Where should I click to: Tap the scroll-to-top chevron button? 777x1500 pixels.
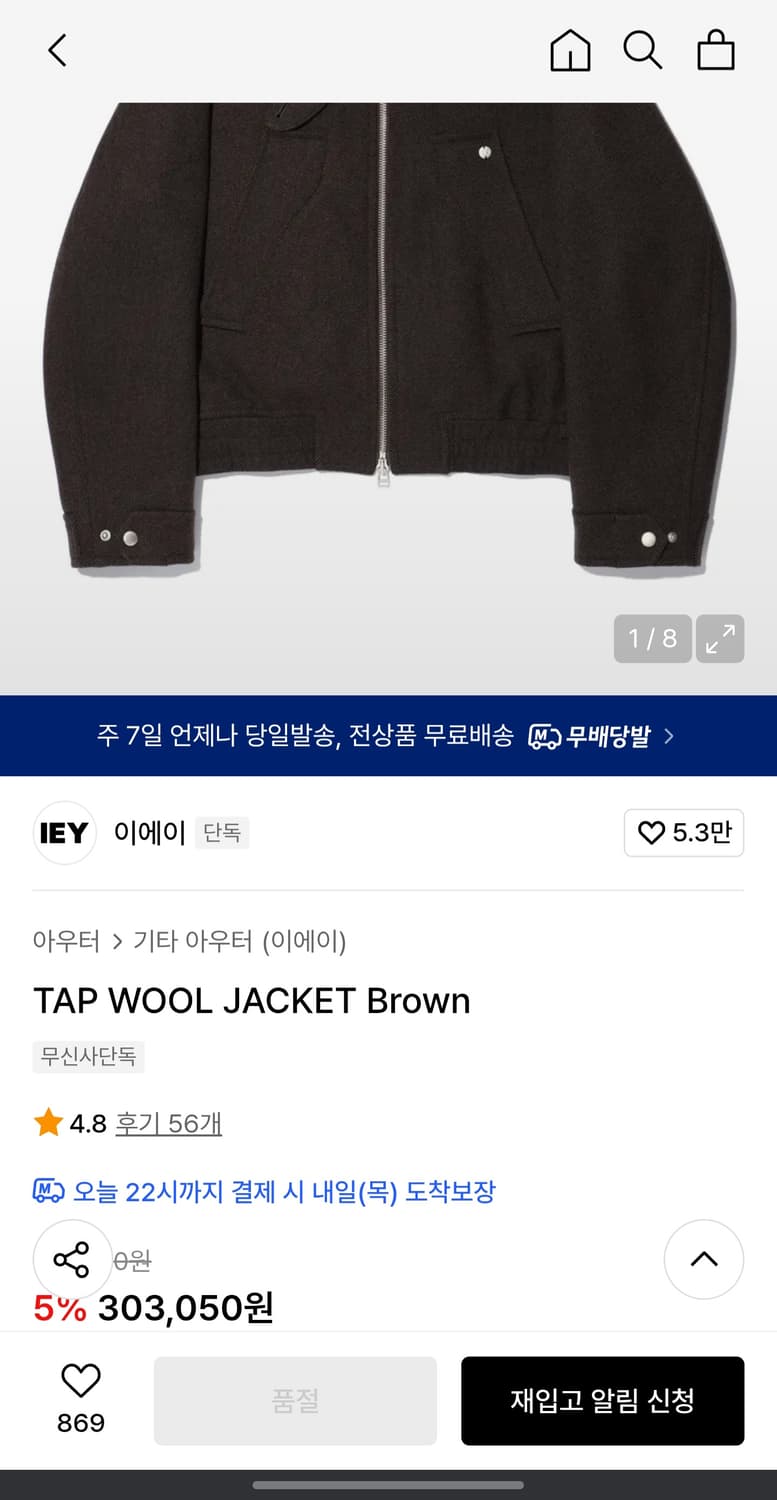[x=704, y=1259]
